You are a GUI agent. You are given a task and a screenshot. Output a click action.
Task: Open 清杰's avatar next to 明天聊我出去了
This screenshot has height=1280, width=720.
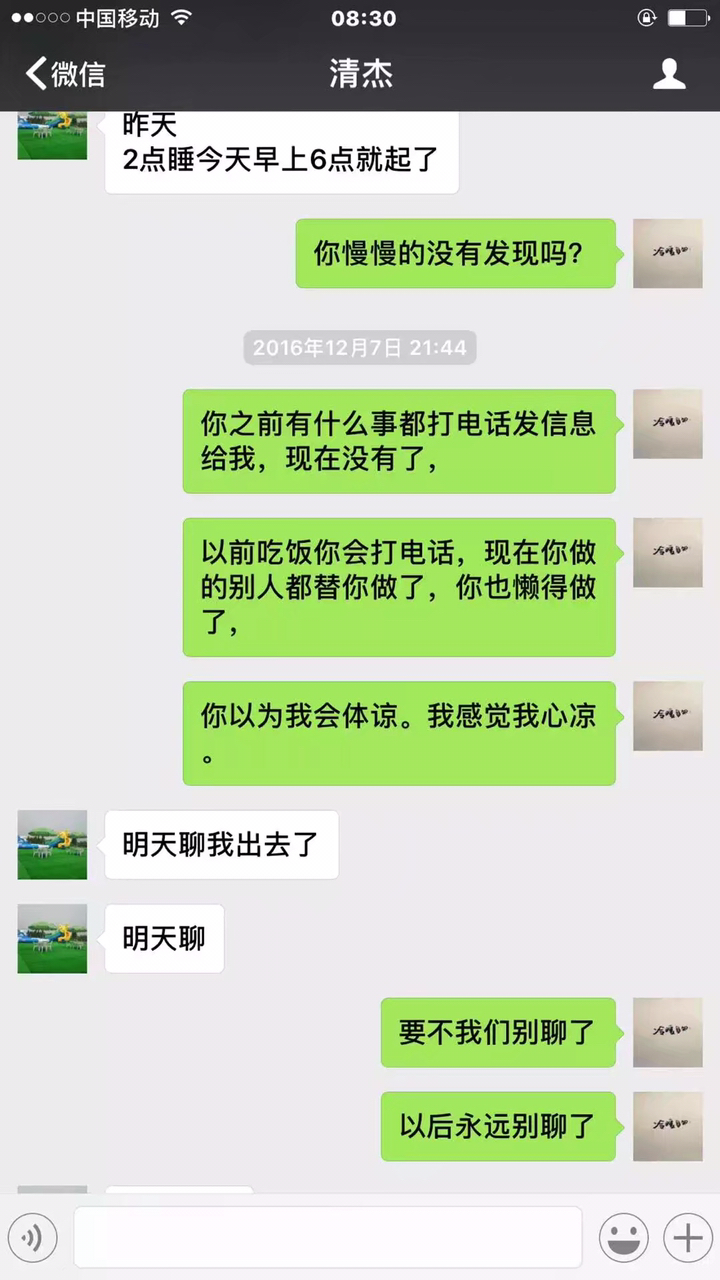click(x=52, y=845)
